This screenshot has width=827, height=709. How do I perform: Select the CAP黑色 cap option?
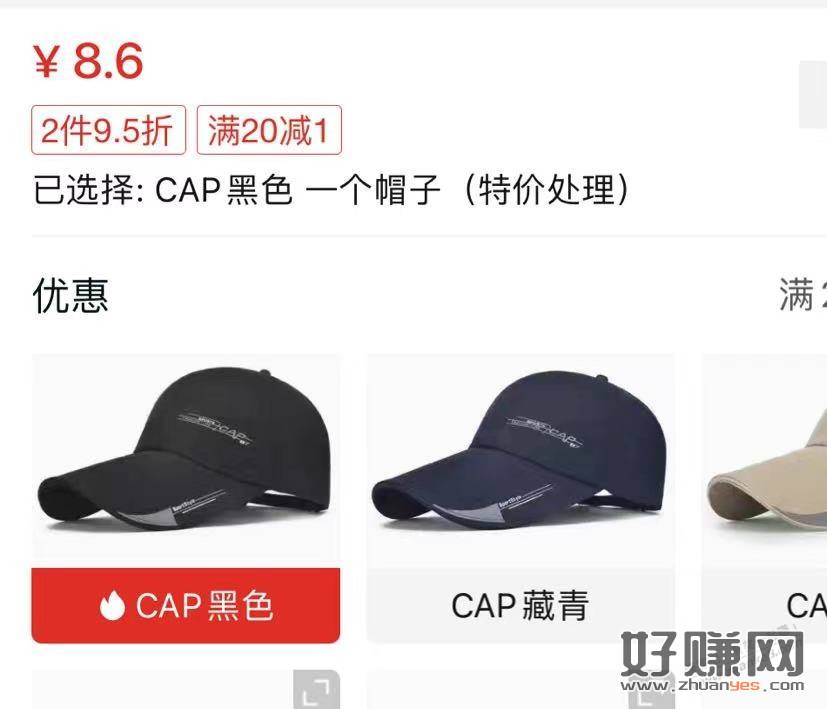186,604
